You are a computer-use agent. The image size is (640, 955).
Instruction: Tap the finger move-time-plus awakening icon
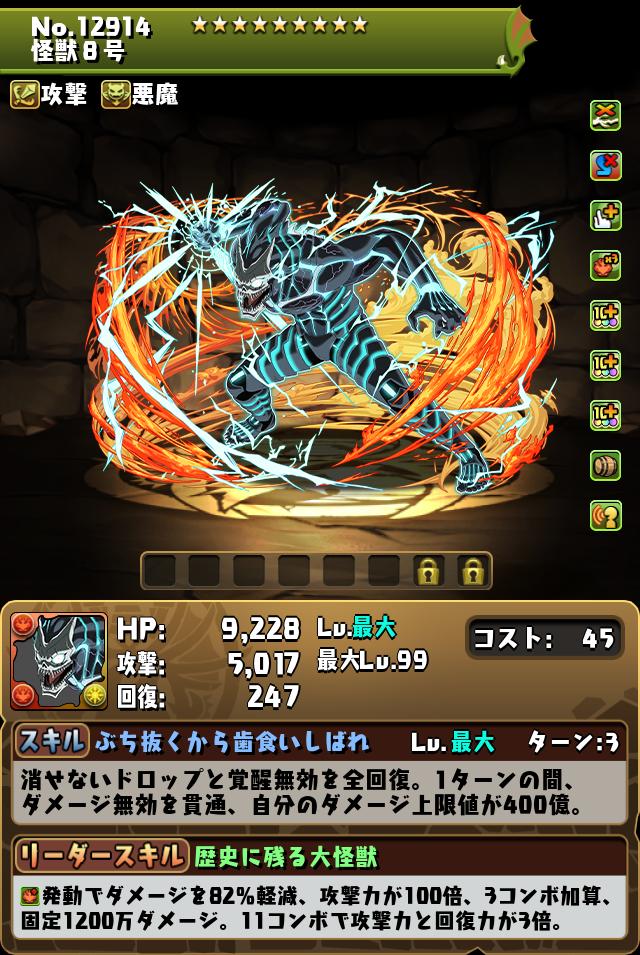tap(605, 215)
